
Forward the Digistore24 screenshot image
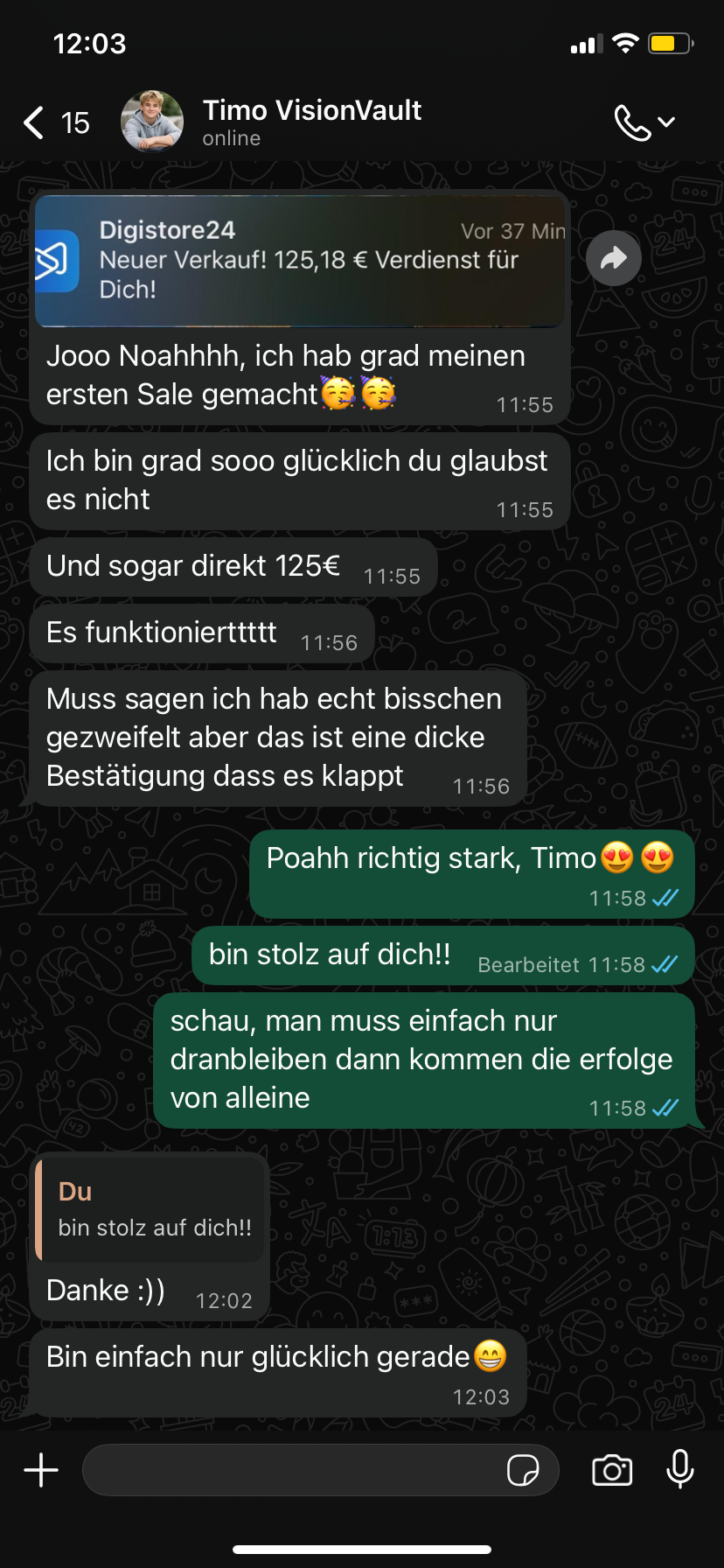pyautogui.click(x=614, y=258)
